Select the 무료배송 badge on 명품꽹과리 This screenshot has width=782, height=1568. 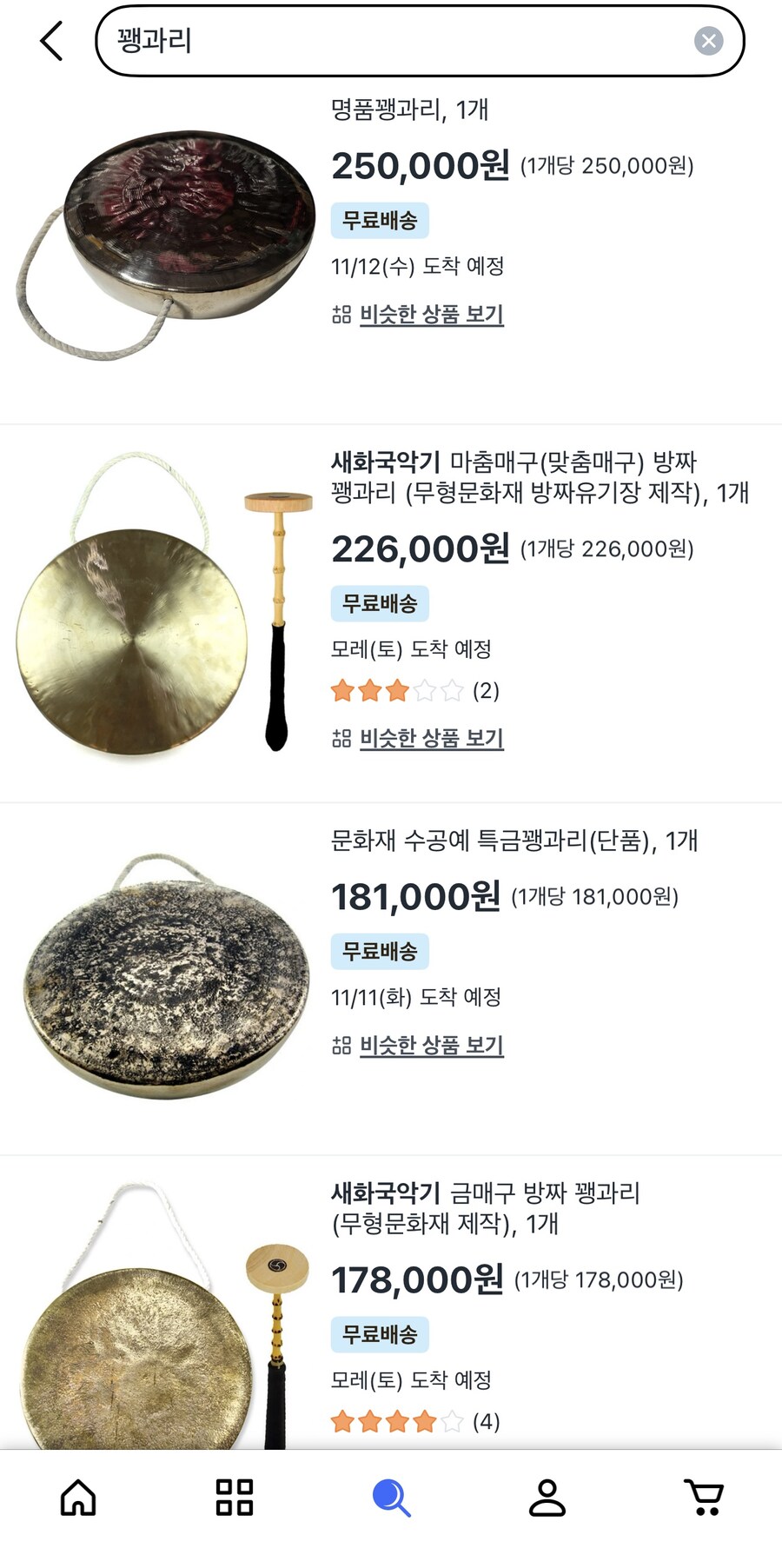click(x=380, y=220)
